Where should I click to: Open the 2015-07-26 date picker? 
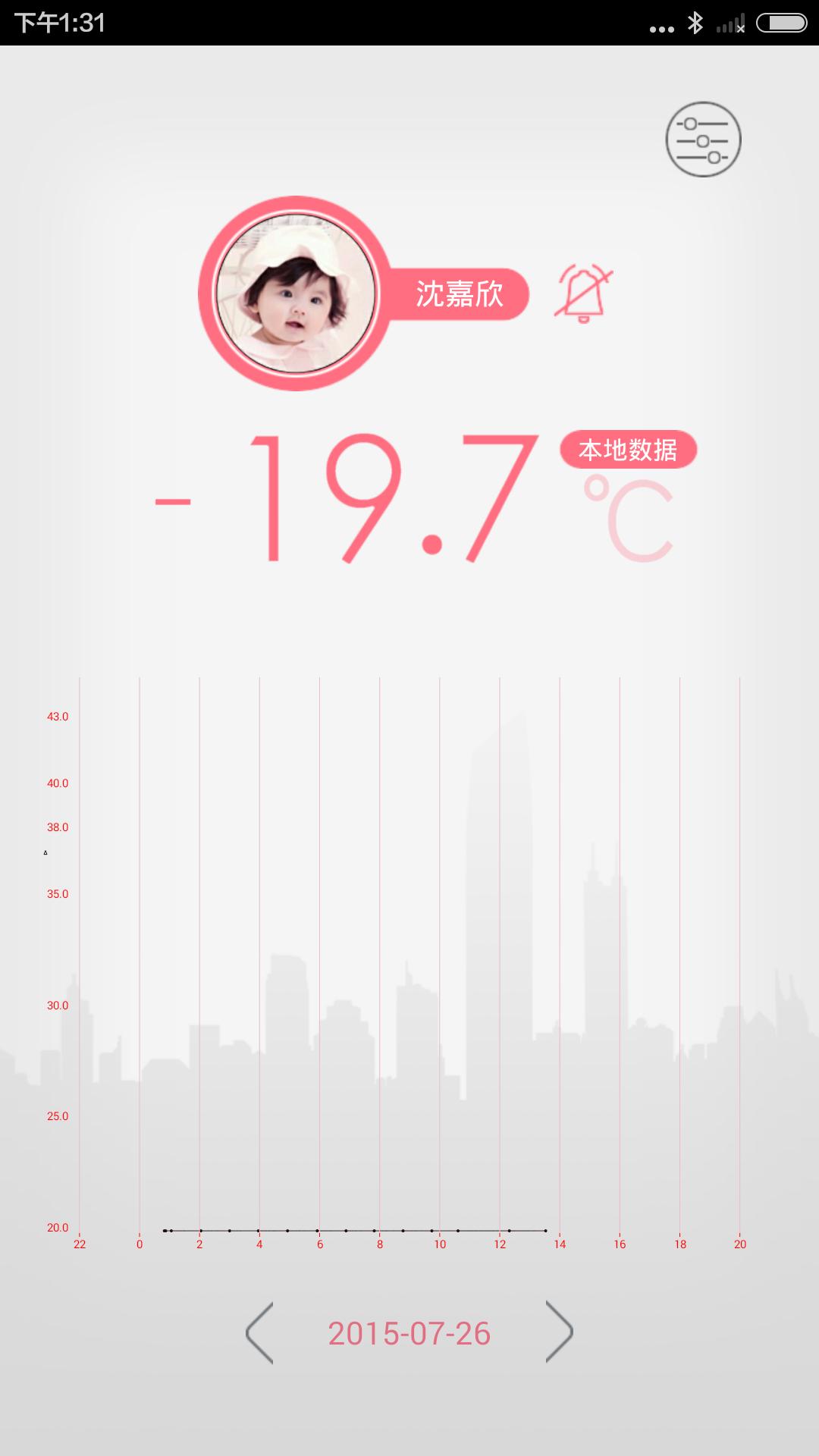point(409,1334)
